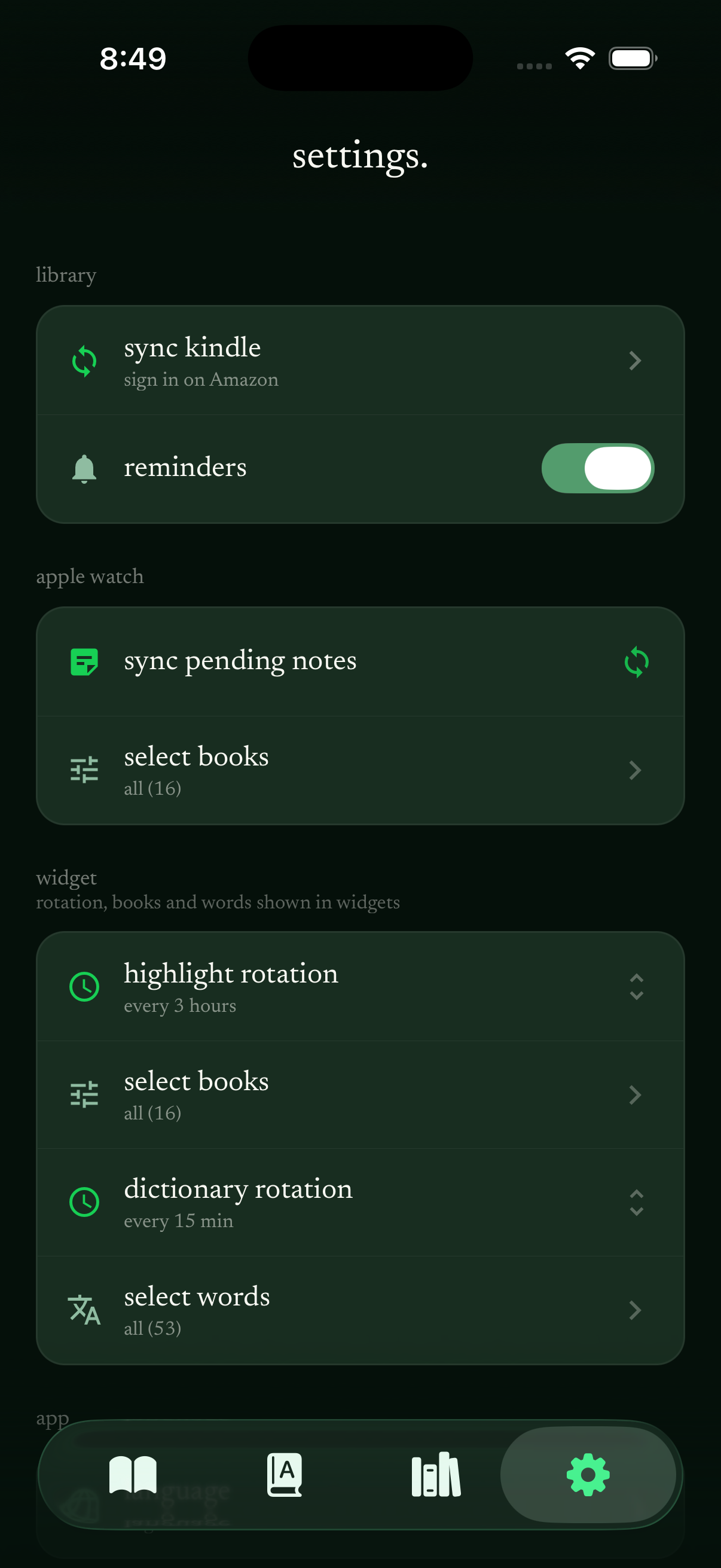Viewport: 721px width, 1568px height.
Task: Tap the sync kindle refresh icon
Action: (84, 361)
